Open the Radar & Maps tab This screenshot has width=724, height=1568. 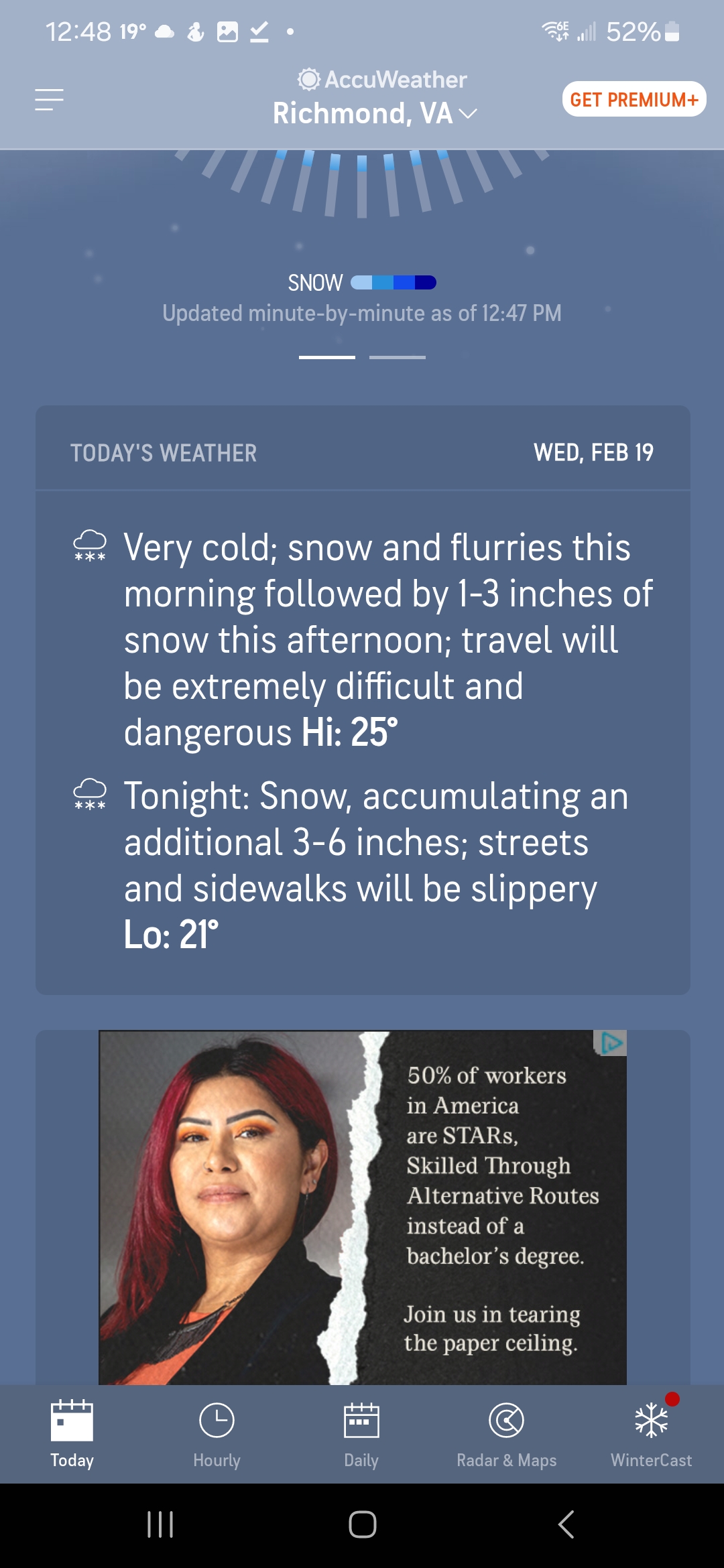click(506, 1433)
